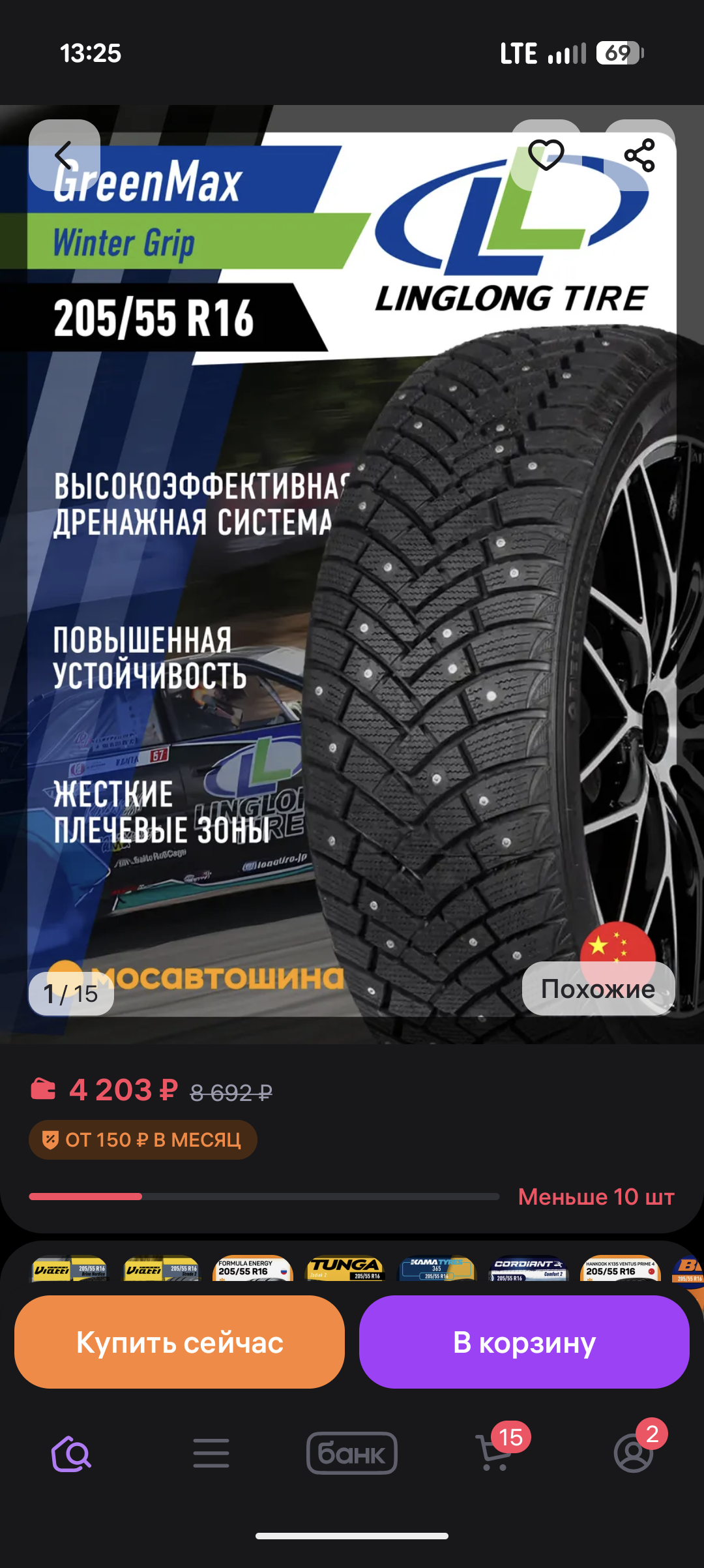Open the catalog menu tab
The image size is (704, 1568).
pos(211,1454)
